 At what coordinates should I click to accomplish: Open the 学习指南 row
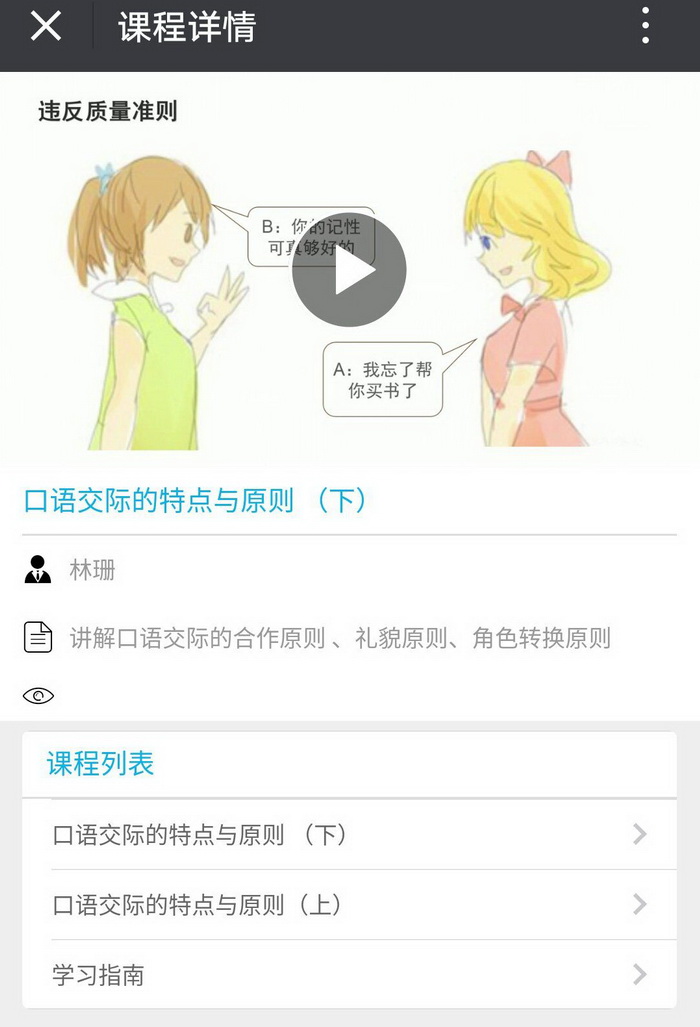[x=349, y=975]
